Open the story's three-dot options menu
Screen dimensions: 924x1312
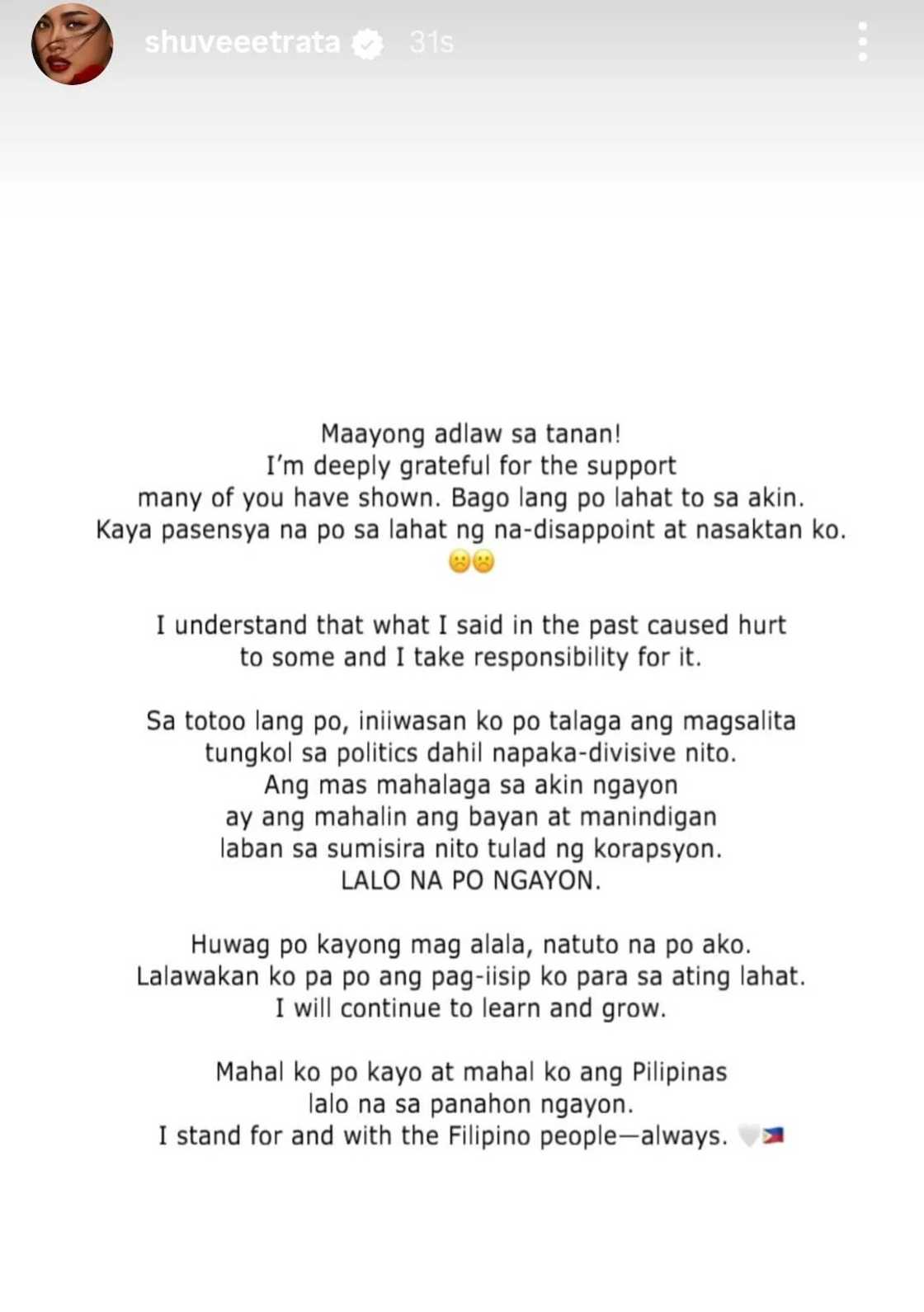pyautogui.click(x=862, y=42)
